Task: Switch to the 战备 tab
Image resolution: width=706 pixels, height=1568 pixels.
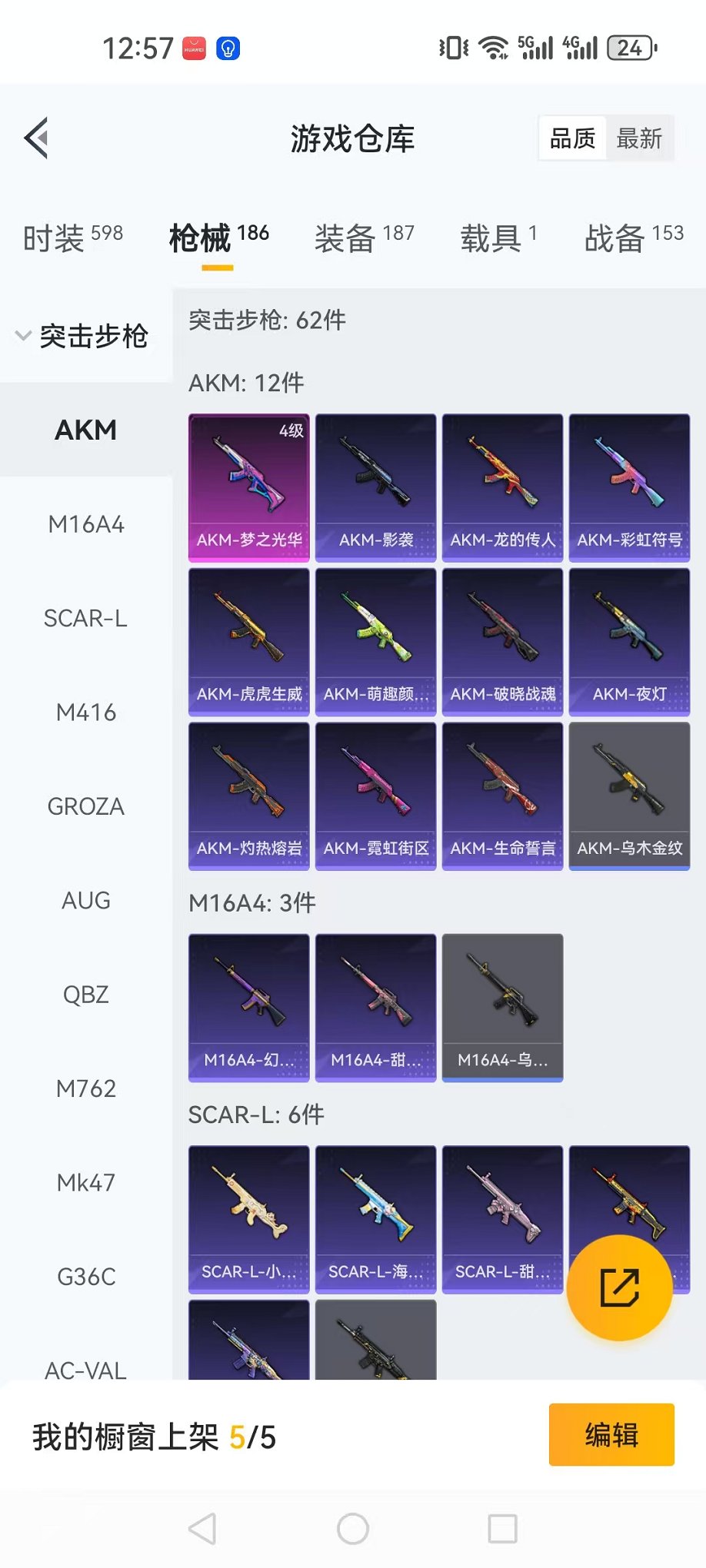Action: (634, 238)
